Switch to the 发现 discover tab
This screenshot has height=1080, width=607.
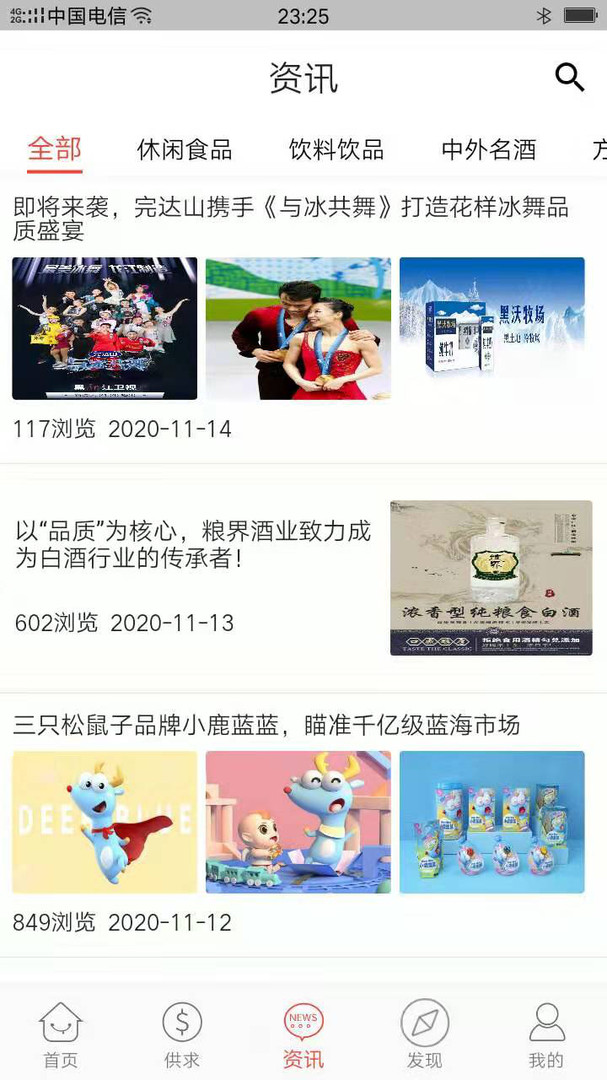point(425,1035)
